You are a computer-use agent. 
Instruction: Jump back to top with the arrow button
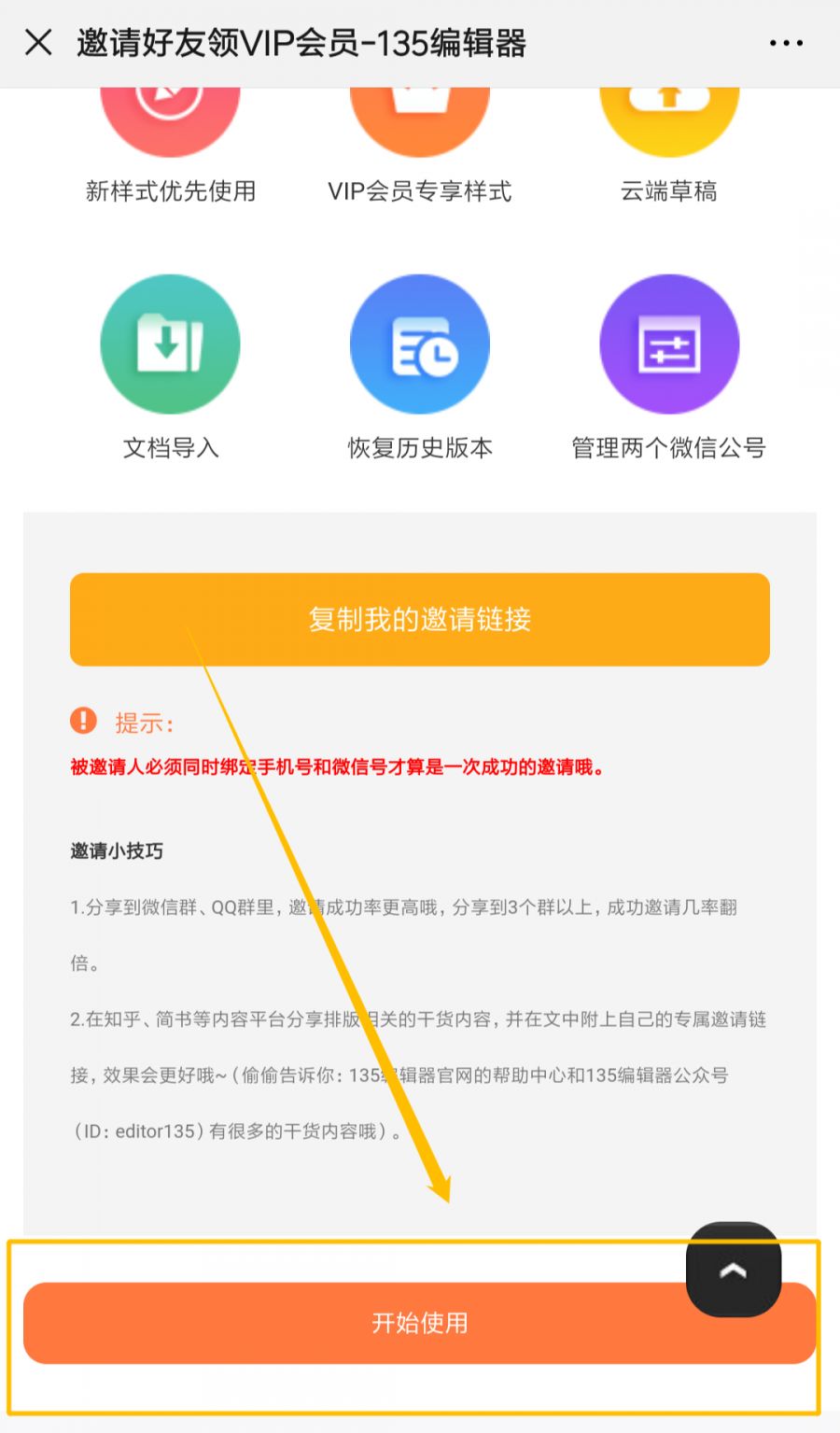click(x=734, y=1270)
